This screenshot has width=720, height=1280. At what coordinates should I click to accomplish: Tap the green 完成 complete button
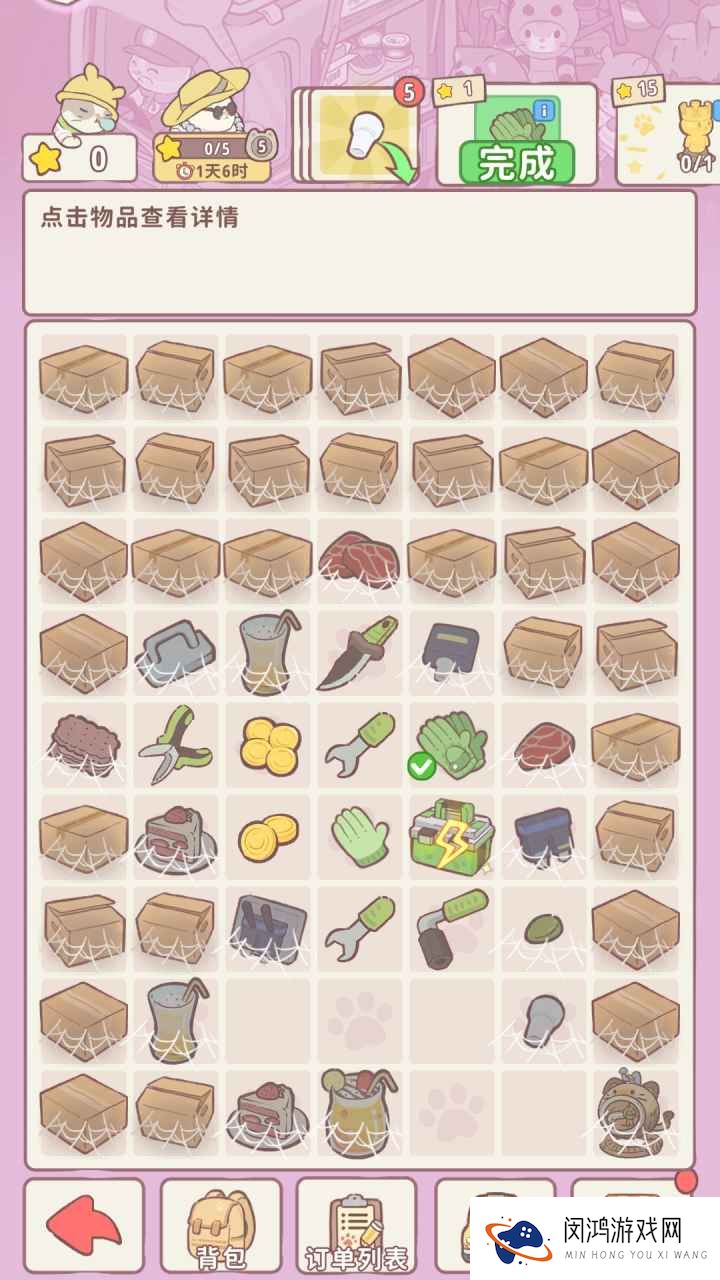[516, 163]
